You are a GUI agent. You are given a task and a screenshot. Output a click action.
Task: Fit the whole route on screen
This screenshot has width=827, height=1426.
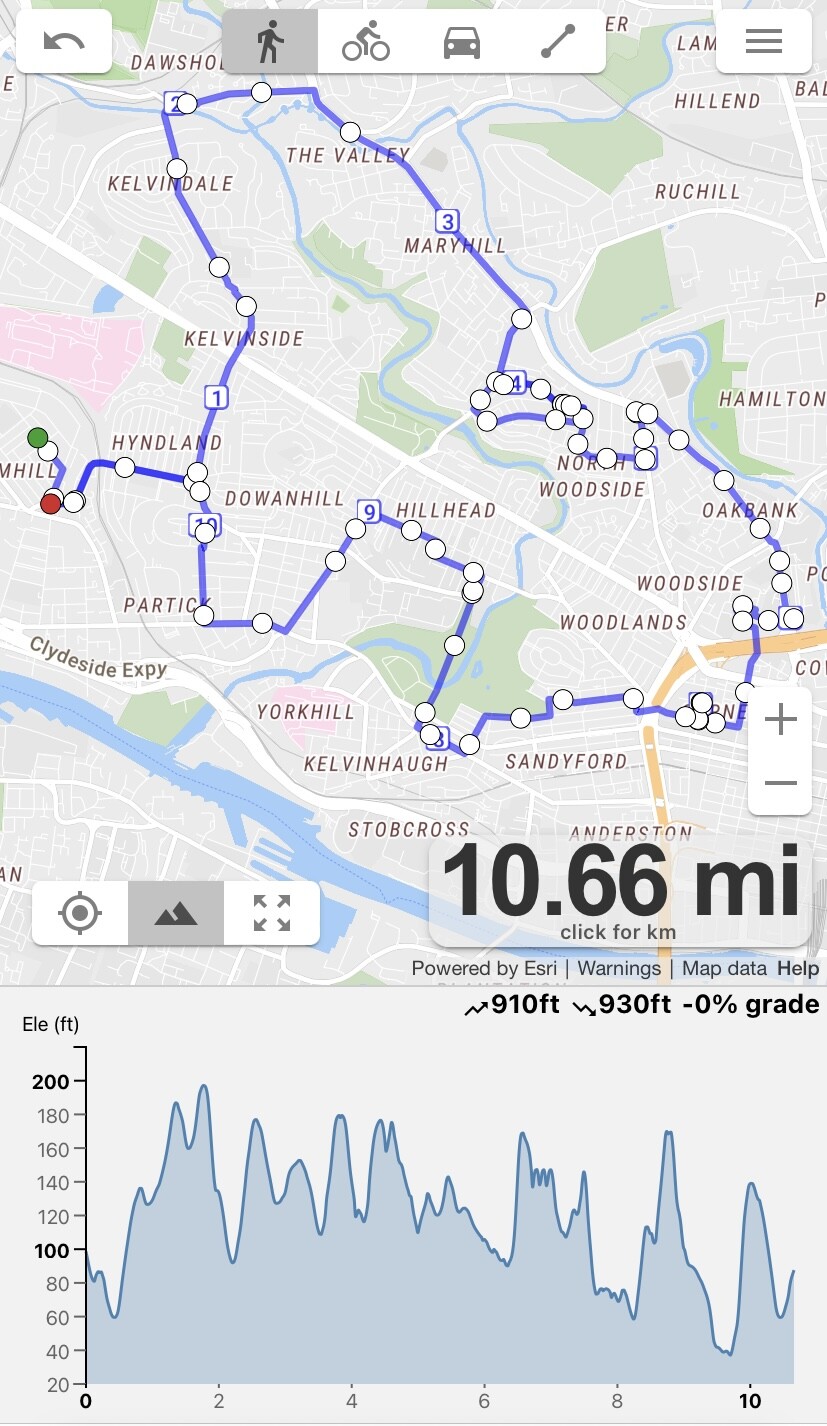tap(272, 913)
